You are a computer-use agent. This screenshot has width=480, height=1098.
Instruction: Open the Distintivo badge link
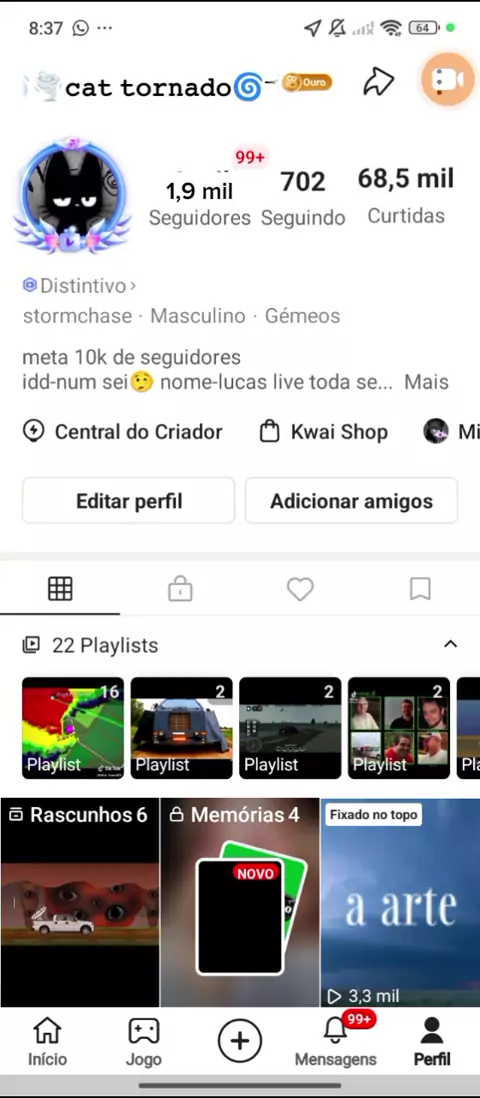[x=79, y=286]
